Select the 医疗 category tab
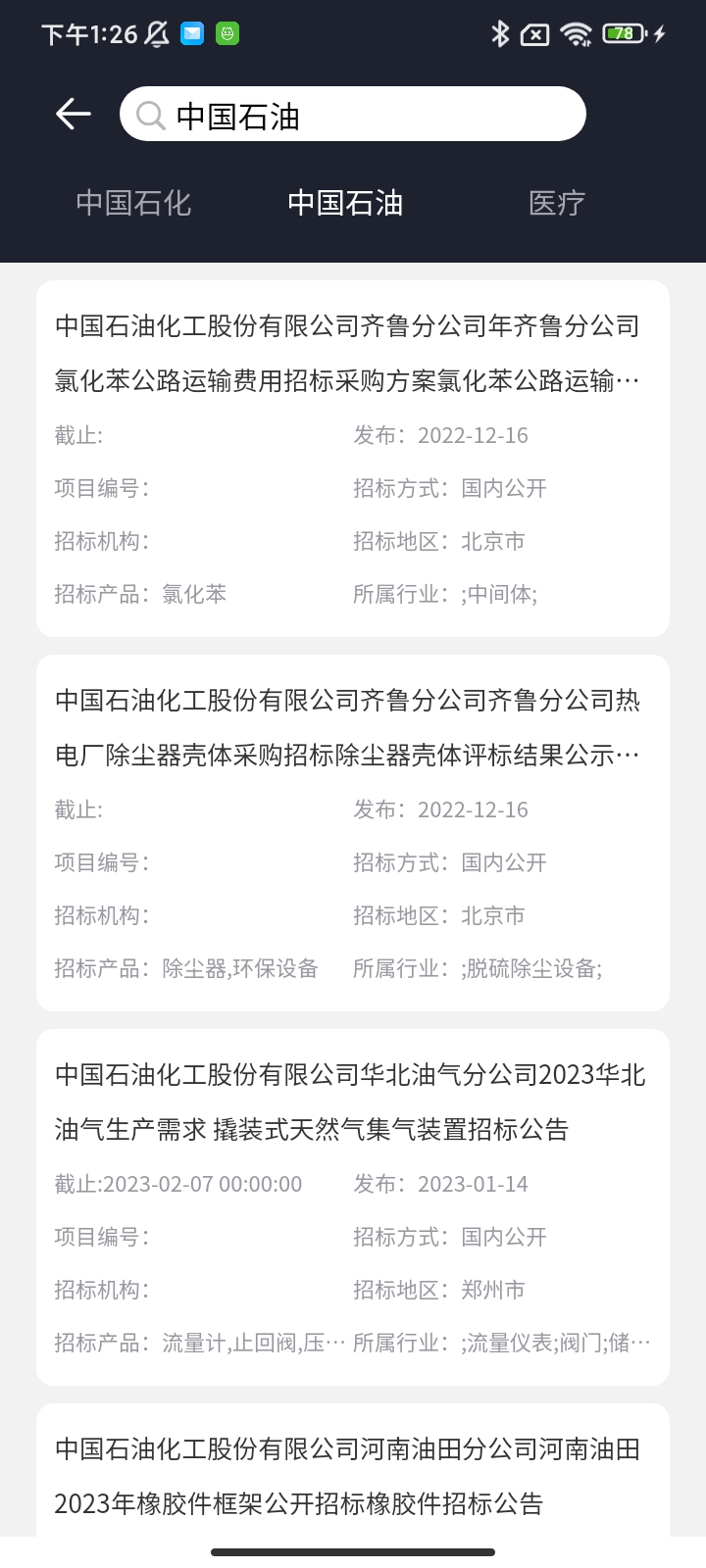706x1568 pixels. coord(557,203)
